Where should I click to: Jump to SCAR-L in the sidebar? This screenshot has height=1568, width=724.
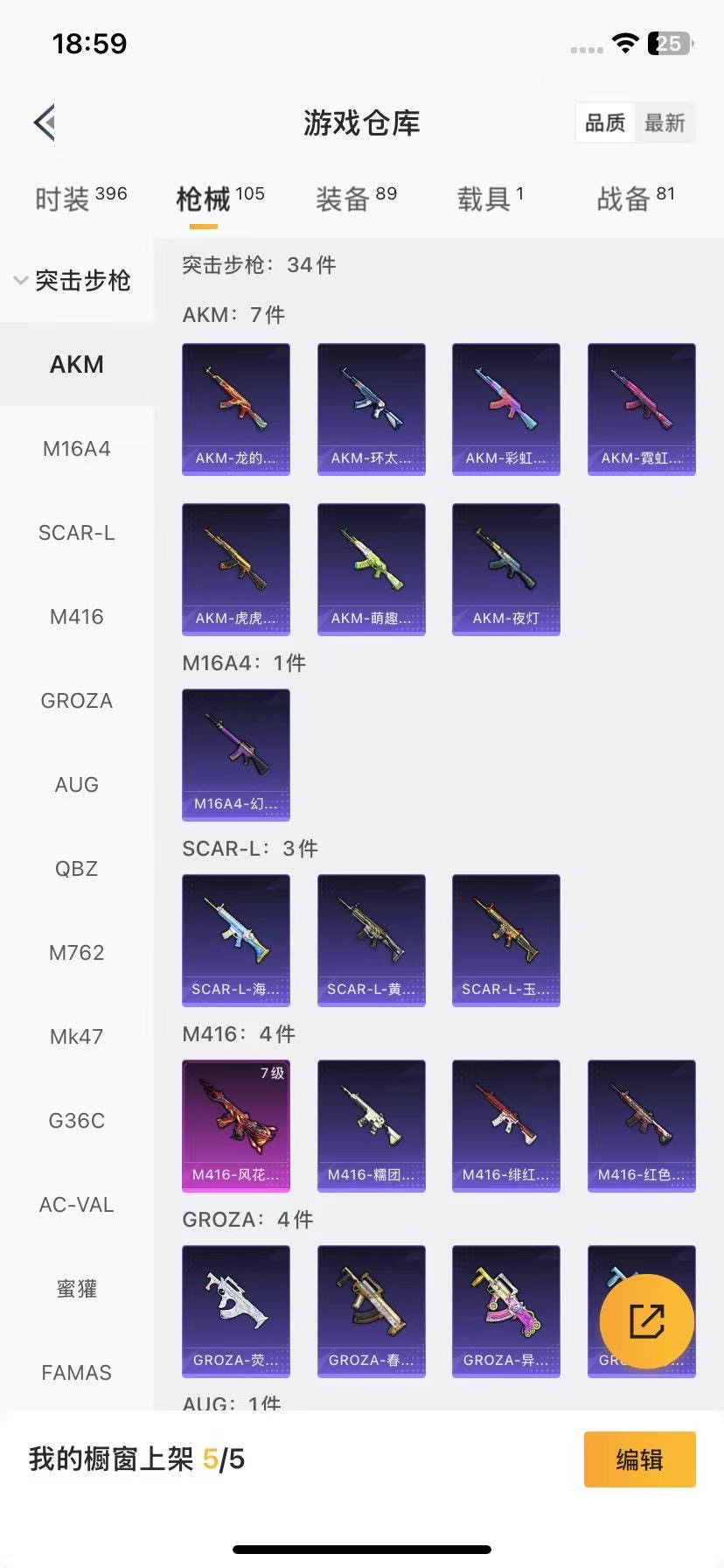(77, 533)
